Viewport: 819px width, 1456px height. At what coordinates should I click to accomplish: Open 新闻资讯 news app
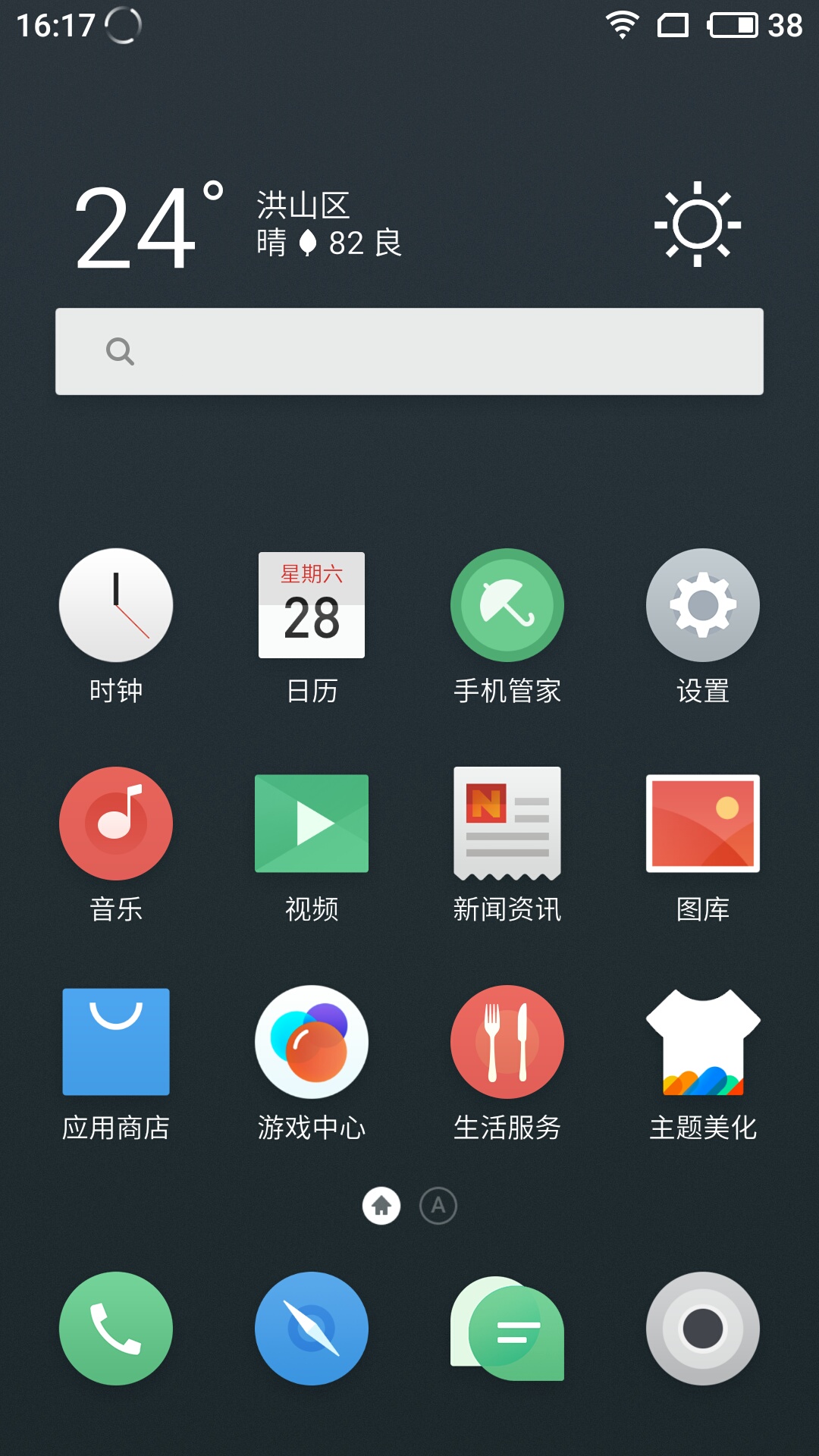coord(507,824)
